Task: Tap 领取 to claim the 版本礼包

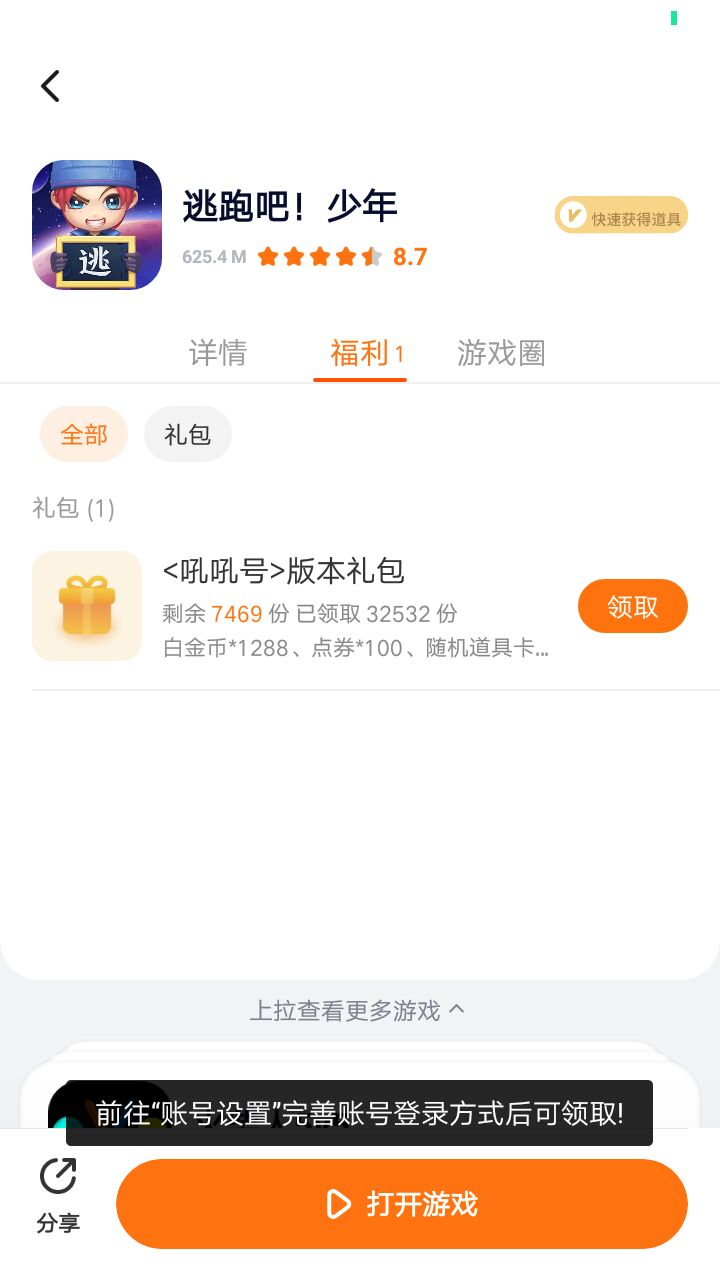Action: [x=632, y=606]
